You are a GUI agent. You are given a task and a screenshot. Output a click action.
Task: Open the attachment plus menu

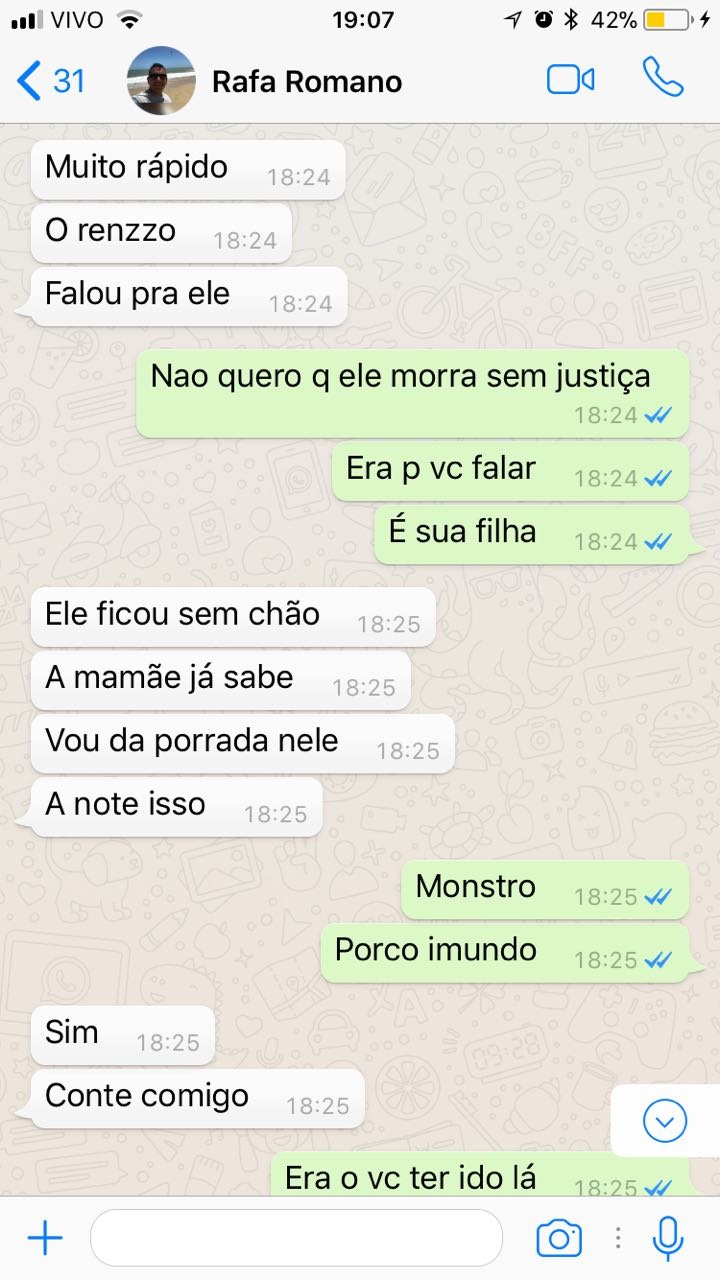coord(44,1239)
